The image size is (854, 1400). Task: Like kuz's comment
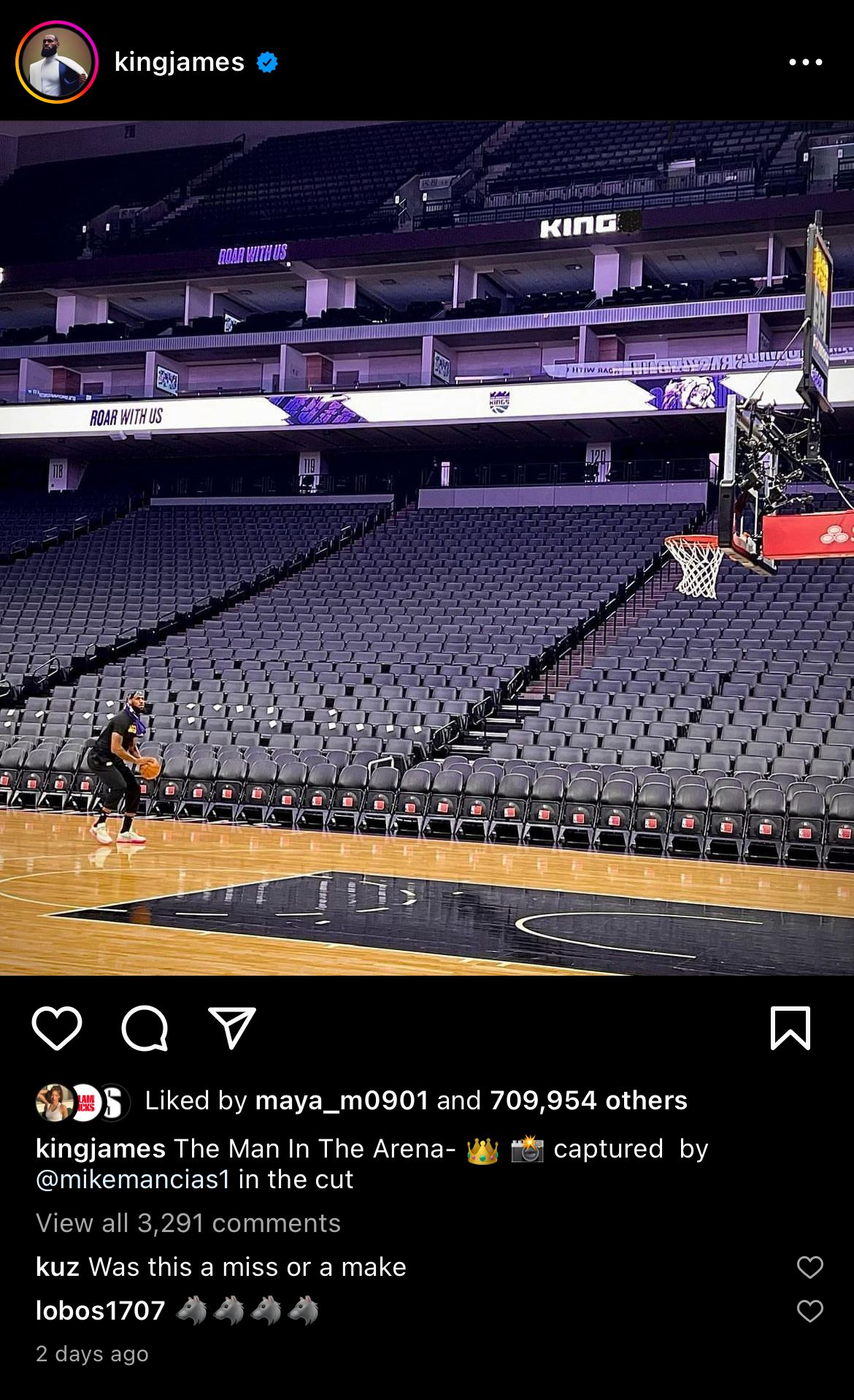click(809, 1267)
